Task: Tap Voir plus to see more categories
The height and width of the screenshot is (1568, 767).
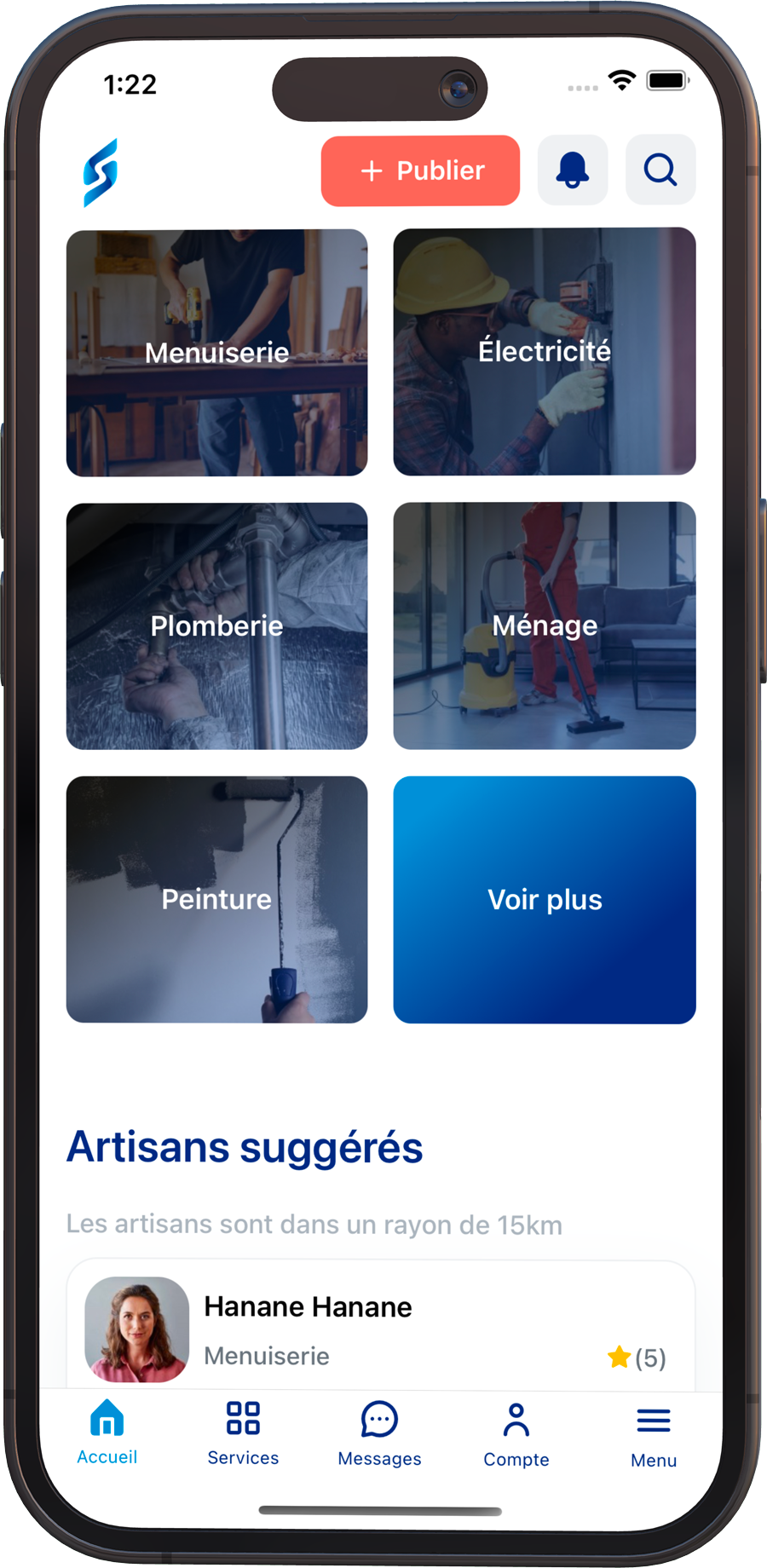Action: 545,900
